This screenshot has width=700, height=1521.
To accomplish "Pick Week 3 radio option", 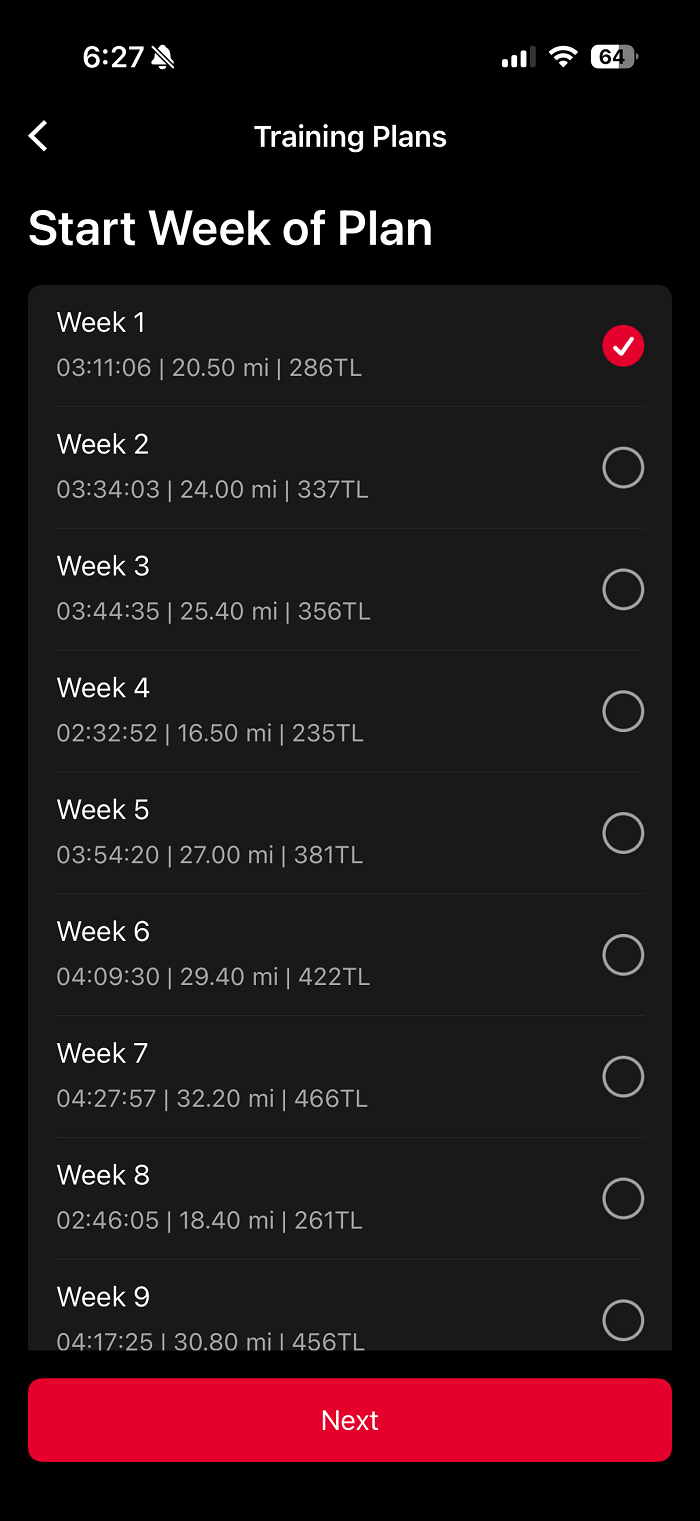I will tap(622, 590).
